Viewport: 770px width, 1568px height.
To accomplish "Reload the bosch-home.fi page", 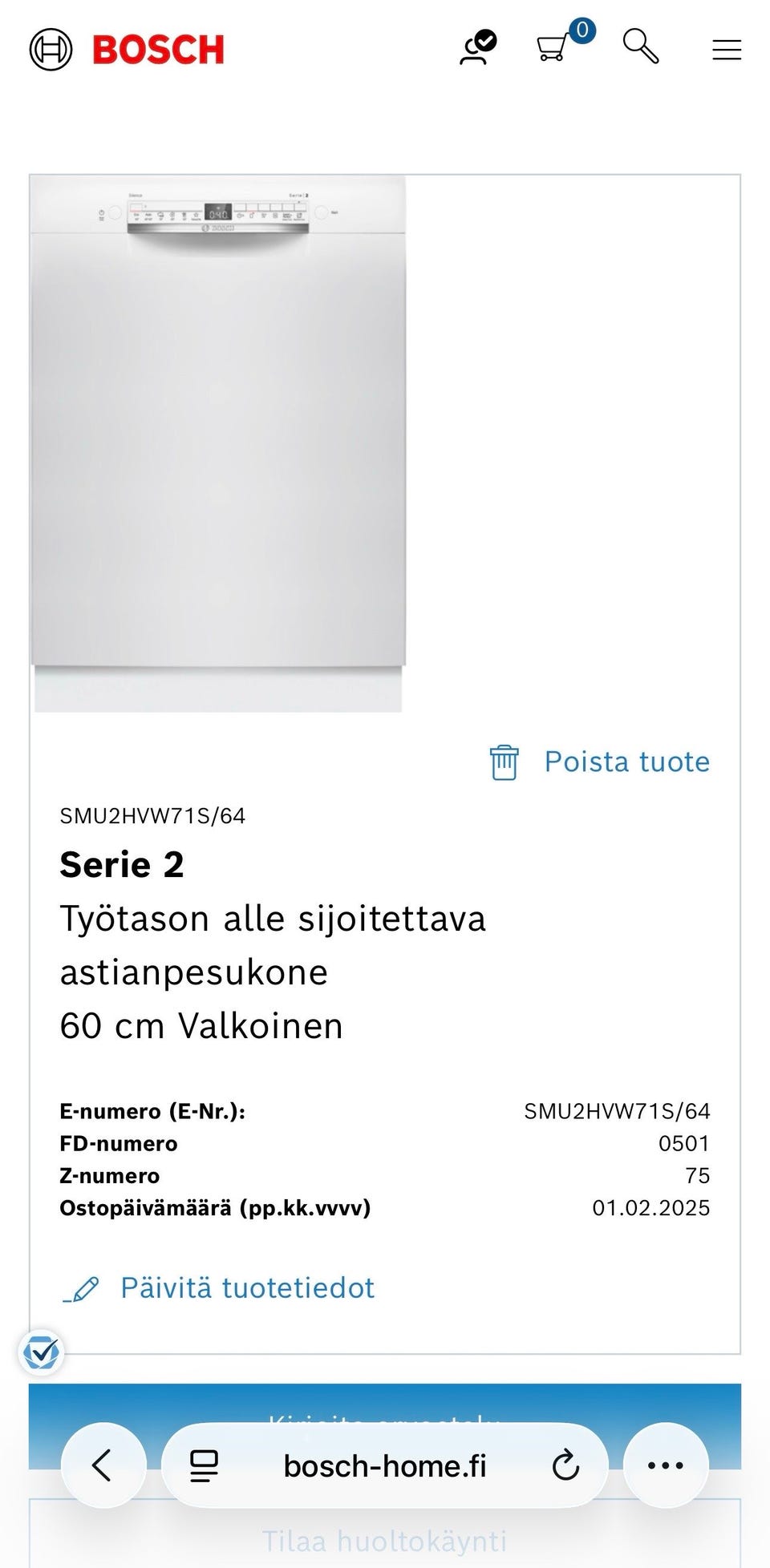I will [x=565, y=1465].
